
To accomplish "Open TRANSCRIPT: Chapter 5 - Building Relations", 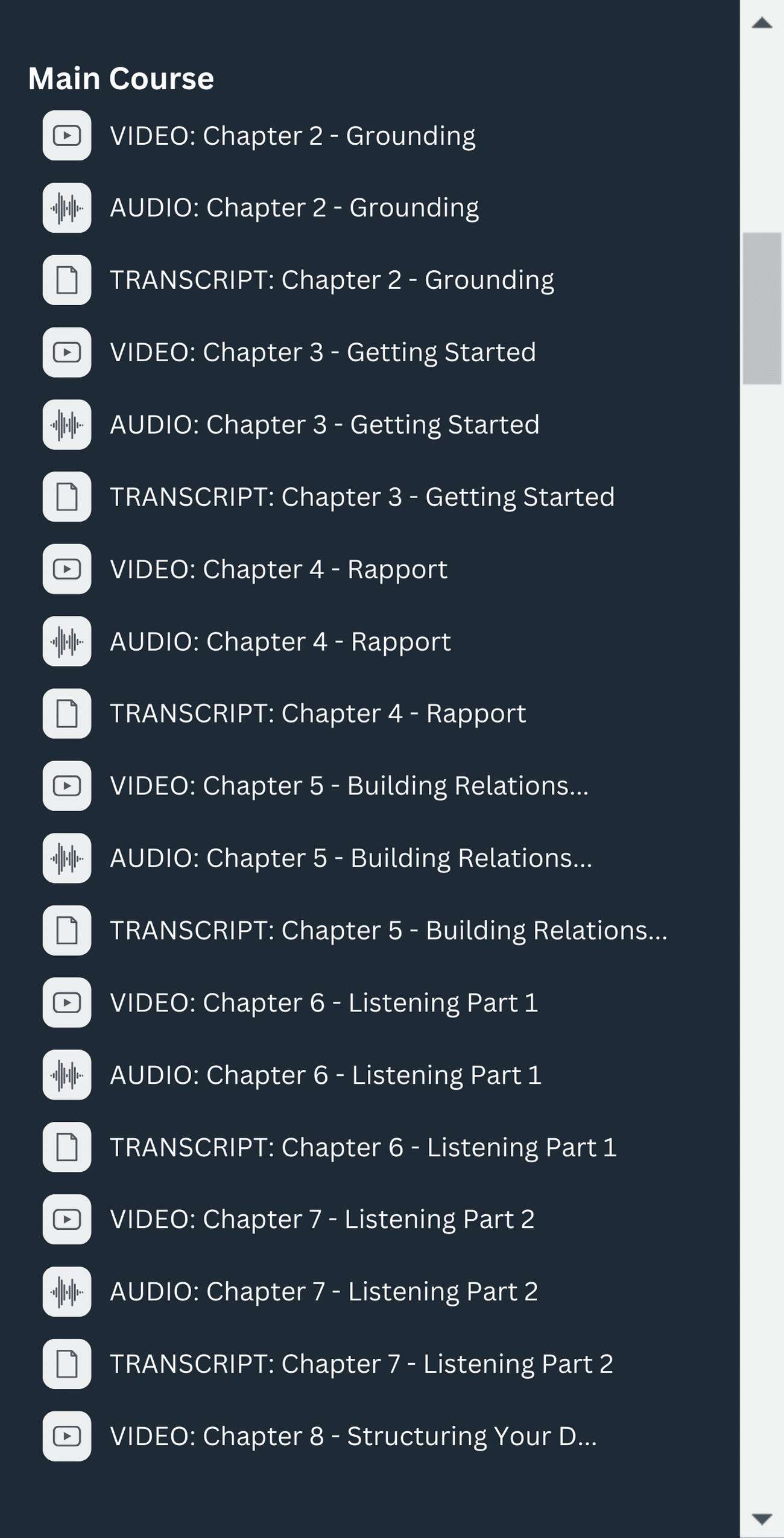I will point(388,931).
